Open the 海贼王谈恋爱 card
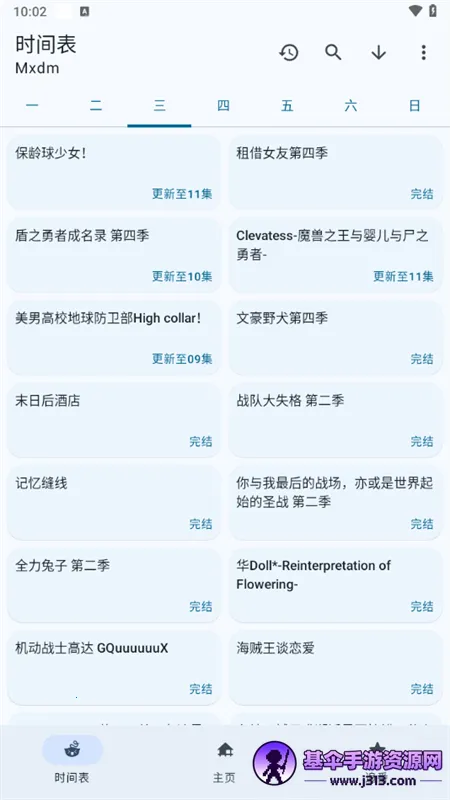Viewport: 450px width, 800px height. pos(336,668)
